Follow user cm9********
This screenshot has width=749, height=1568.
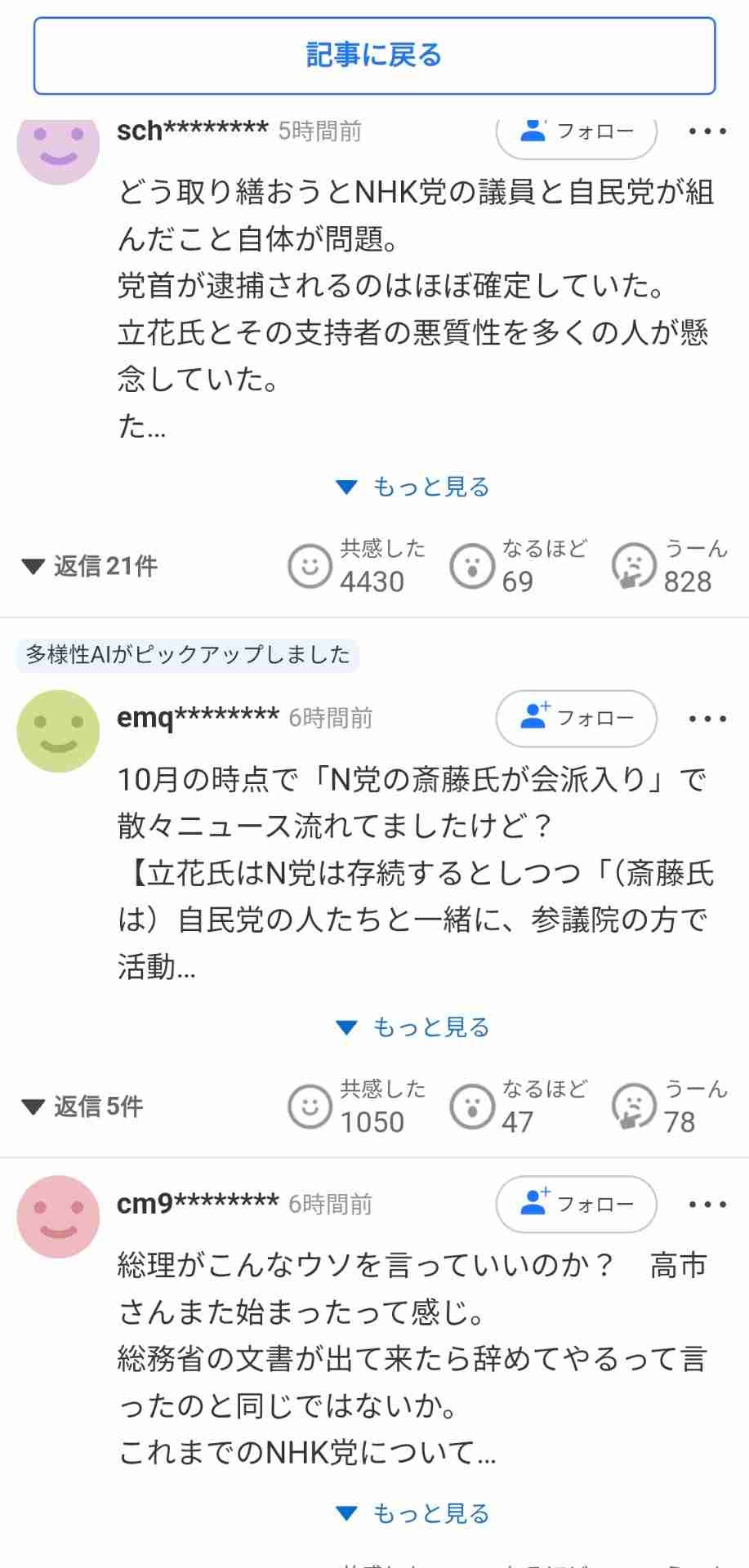coord(577,1204)
